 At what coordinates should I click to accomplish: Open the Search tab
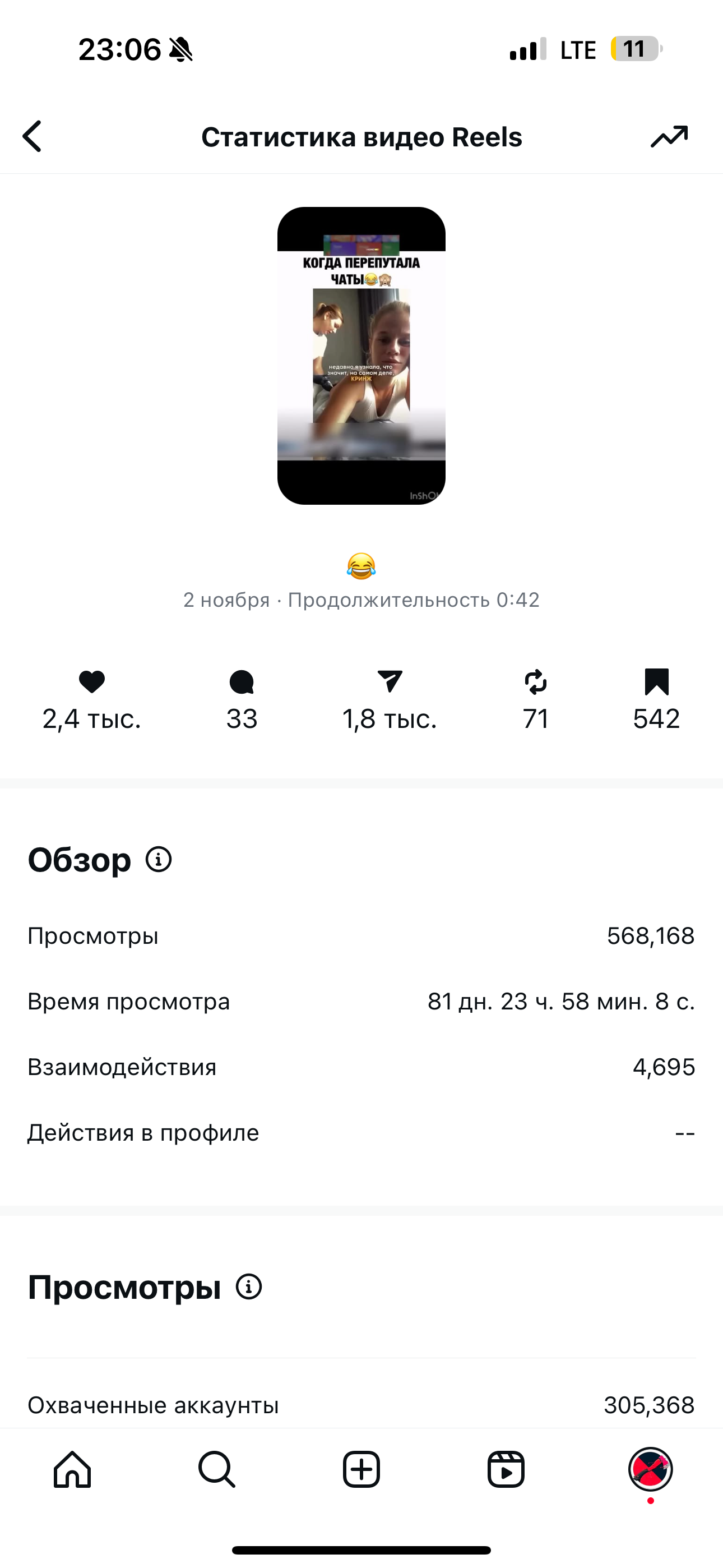(x=217, y=1469)
